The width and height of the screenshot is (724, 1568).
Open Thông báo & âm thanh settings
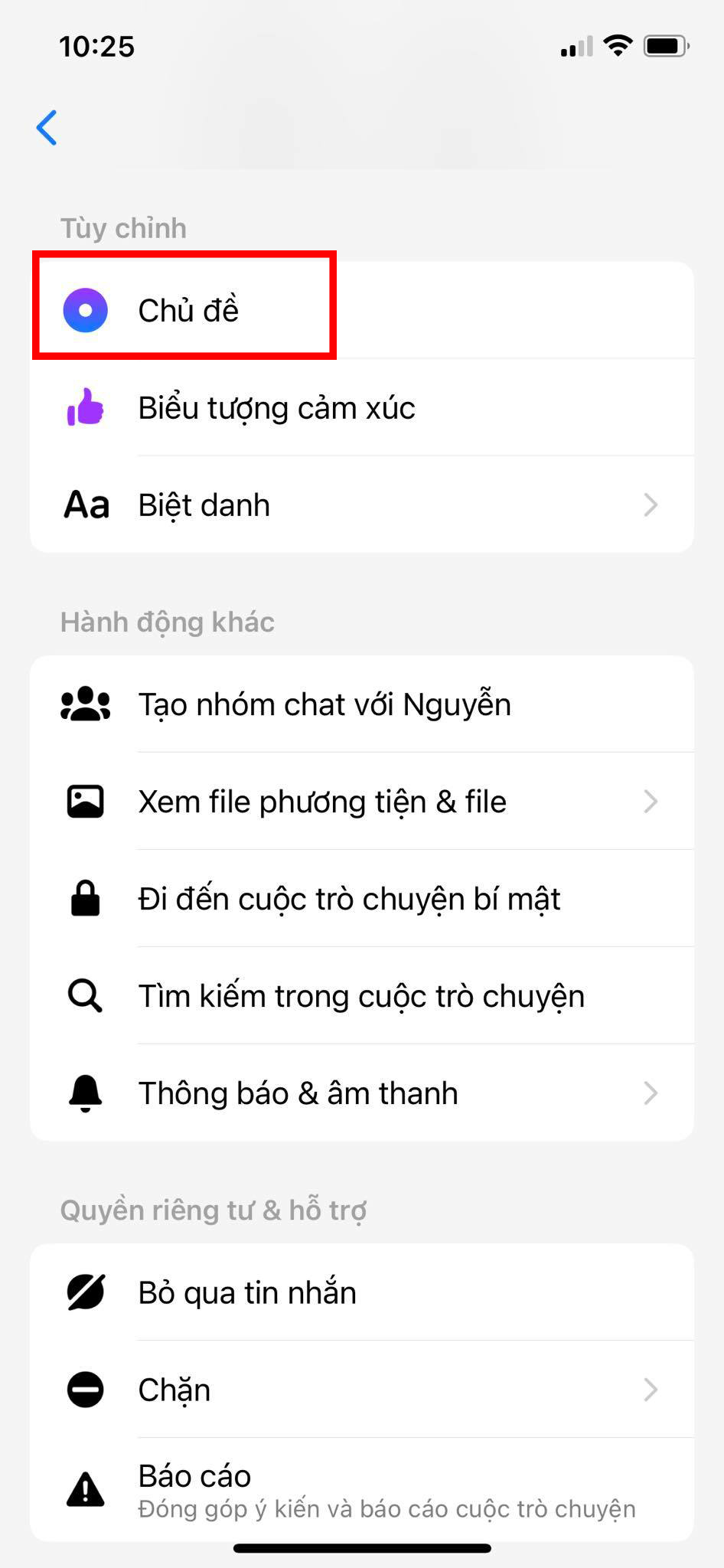click(x=298, y=1093)
